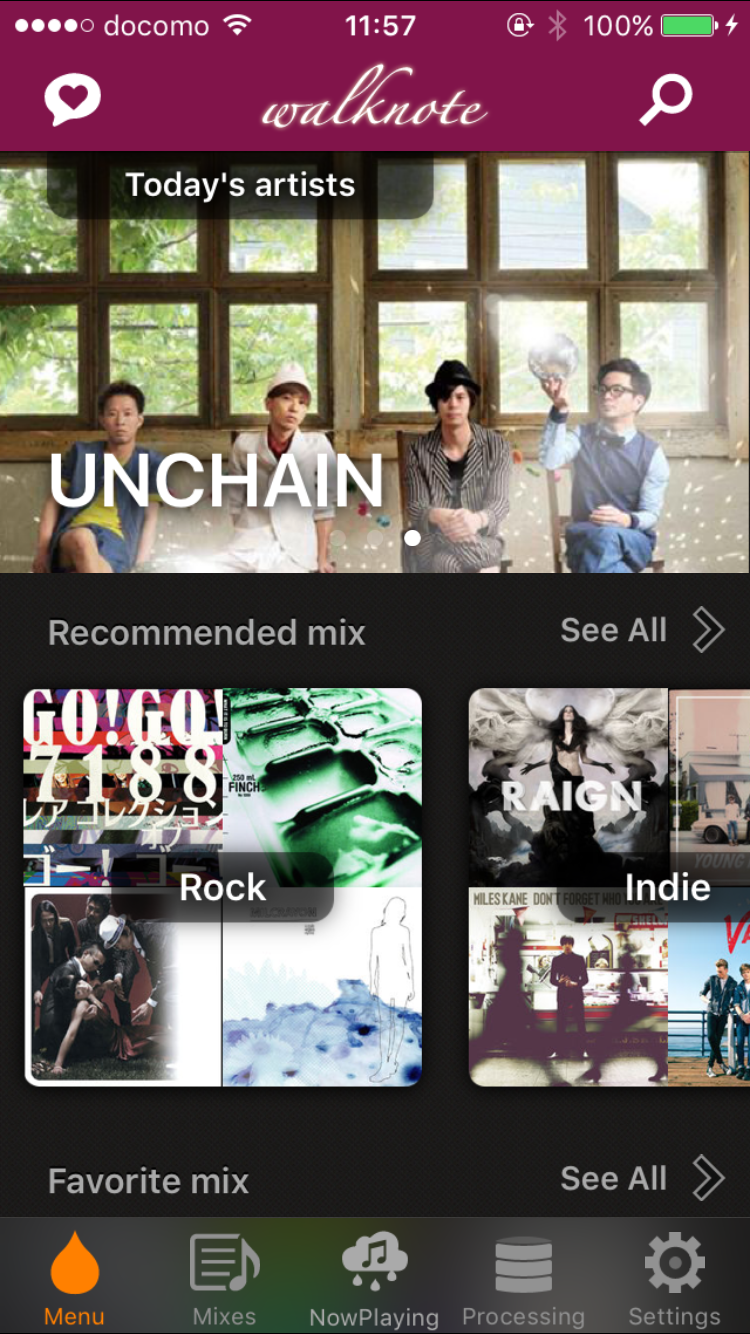Open the UNCHAIN artist banner
This screenshot has width=750, height=1334.
[x=375, y=400]
